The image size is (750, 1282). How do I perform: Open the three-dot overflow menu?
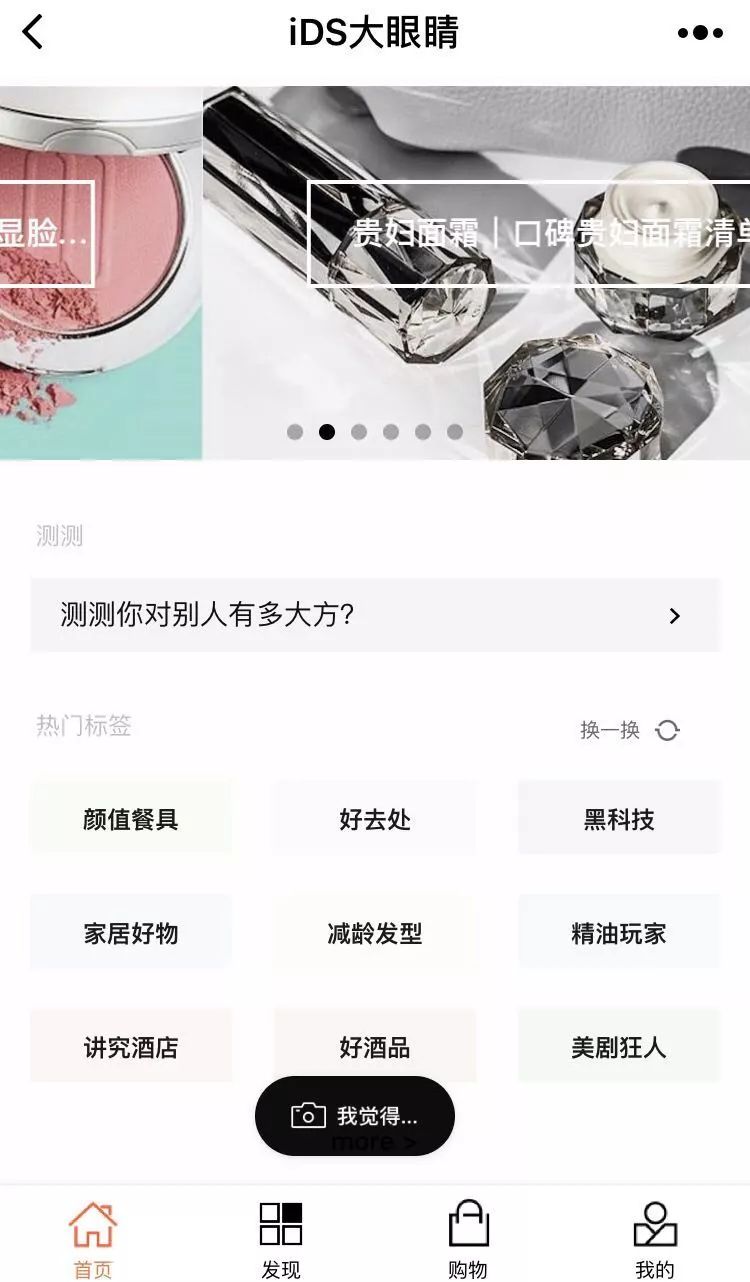pos(700,33)
